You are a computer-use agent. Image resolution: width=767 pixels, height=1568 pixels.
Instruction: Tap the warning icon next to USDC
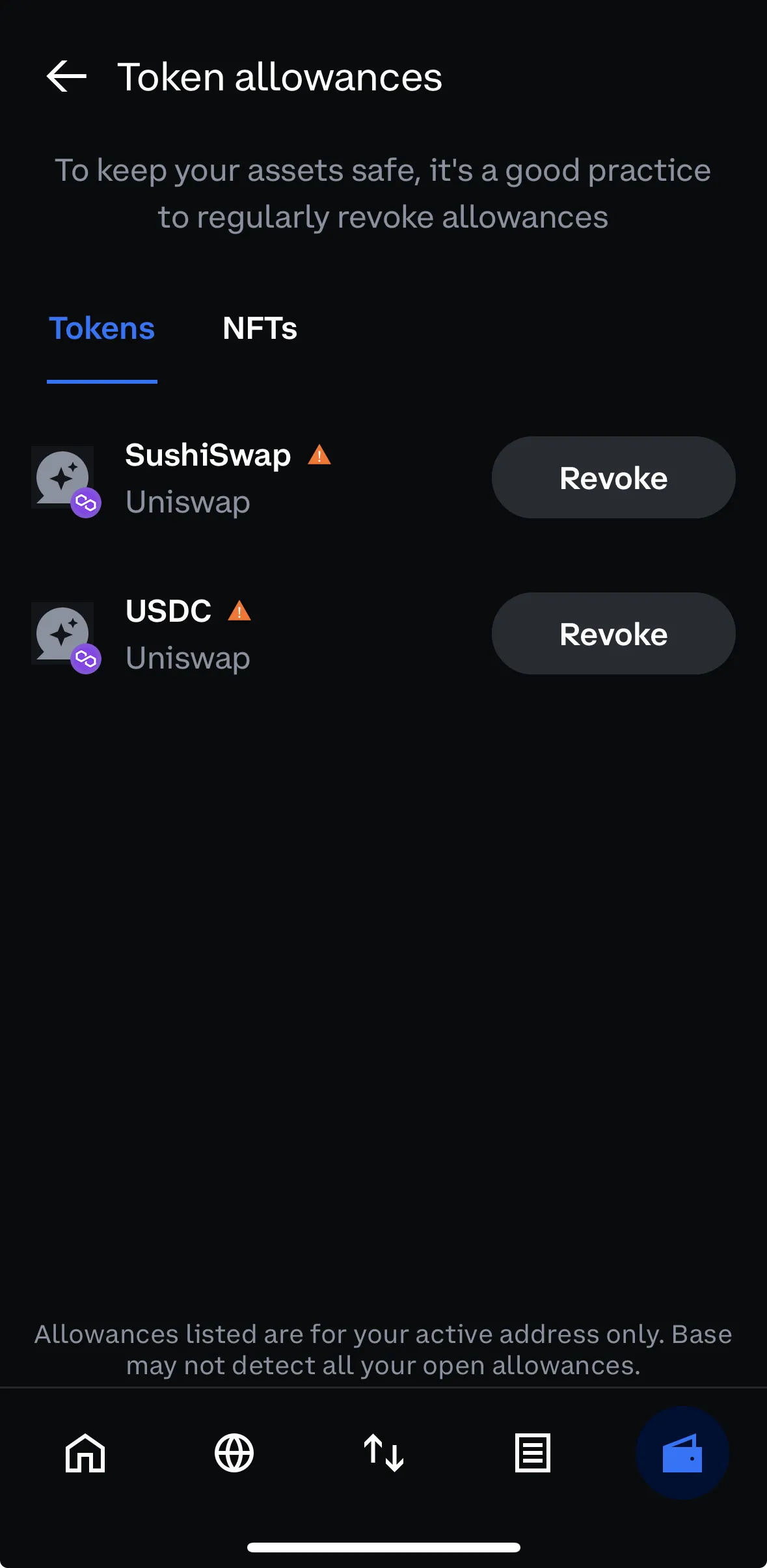click(239, 611)
